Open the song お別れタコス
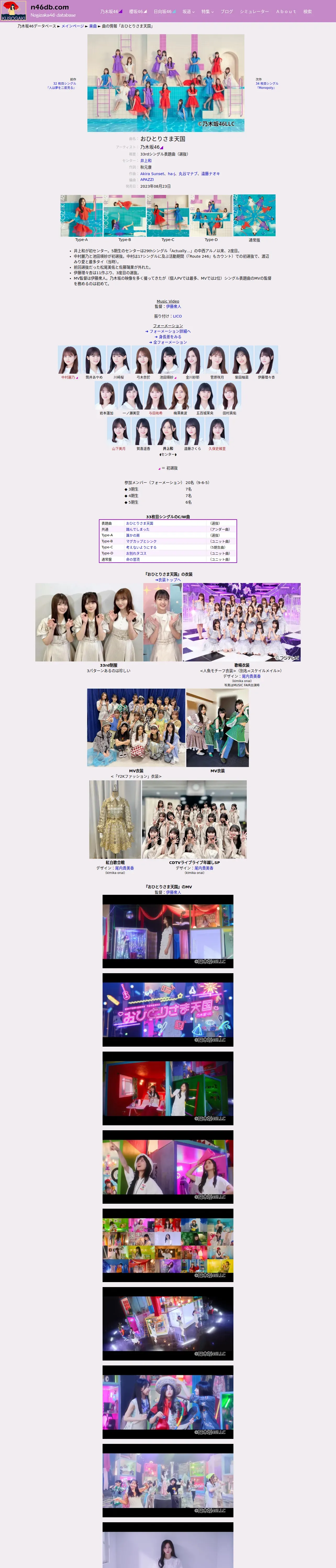 point(136,553)
